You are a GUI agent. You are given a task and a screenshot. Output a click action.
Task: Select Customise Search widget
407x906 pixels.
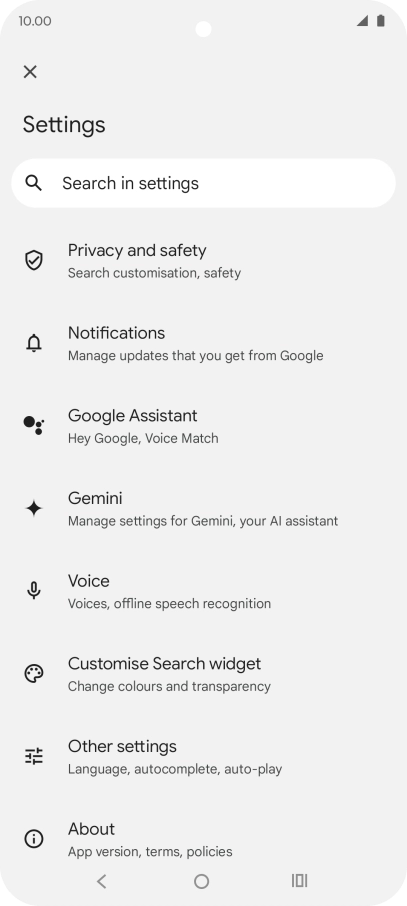pos(204,674)
